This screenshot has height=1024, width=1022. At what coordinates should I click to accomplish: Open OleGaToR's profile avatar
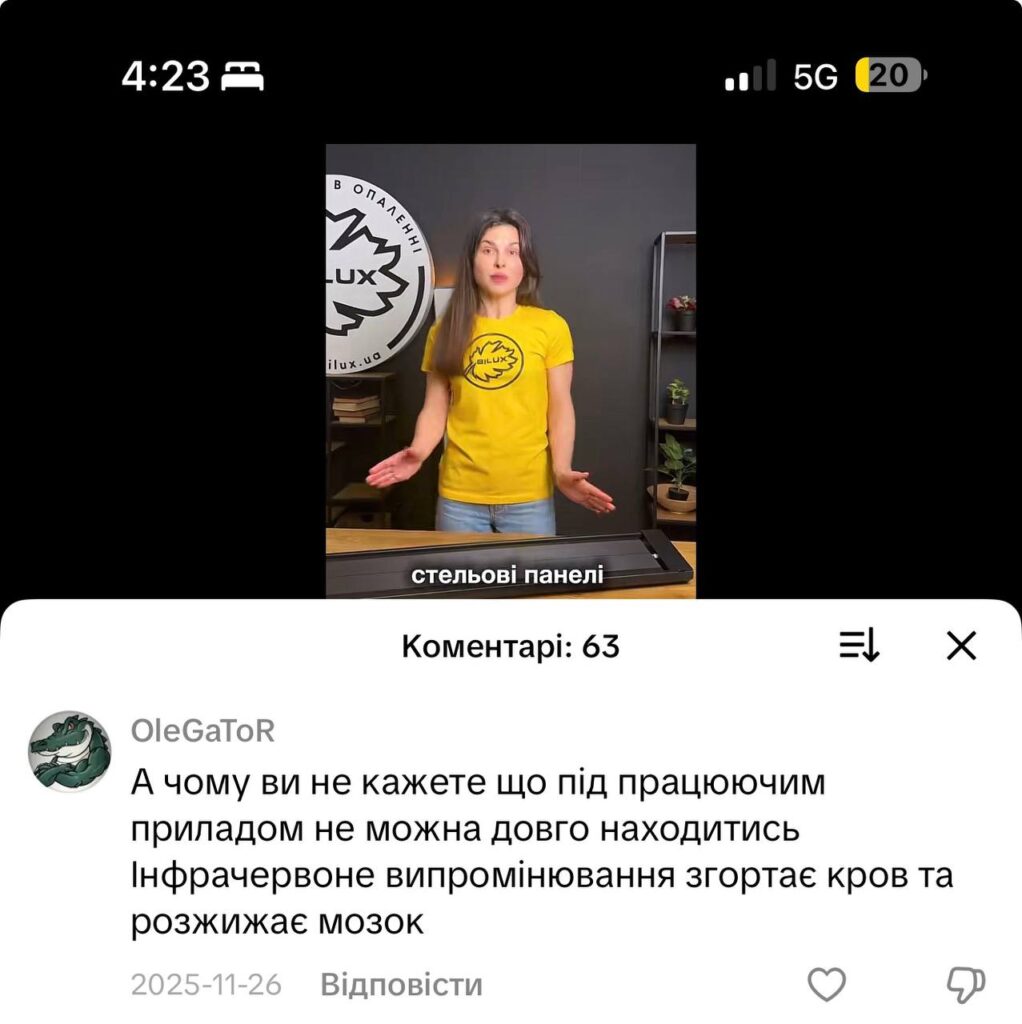tap(69, 751)
